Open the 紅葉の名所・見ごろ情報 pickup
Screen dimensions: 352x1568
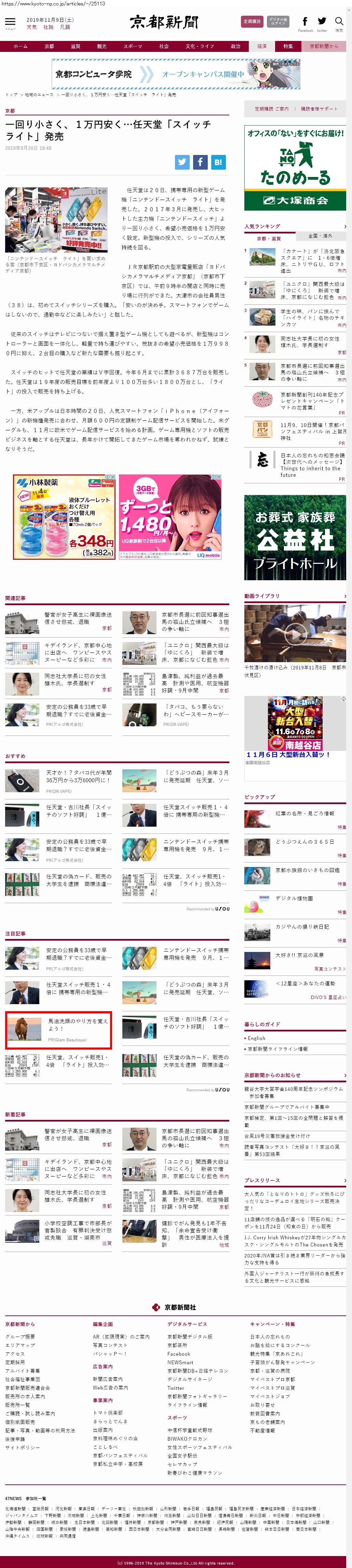[x=304, y=813]
